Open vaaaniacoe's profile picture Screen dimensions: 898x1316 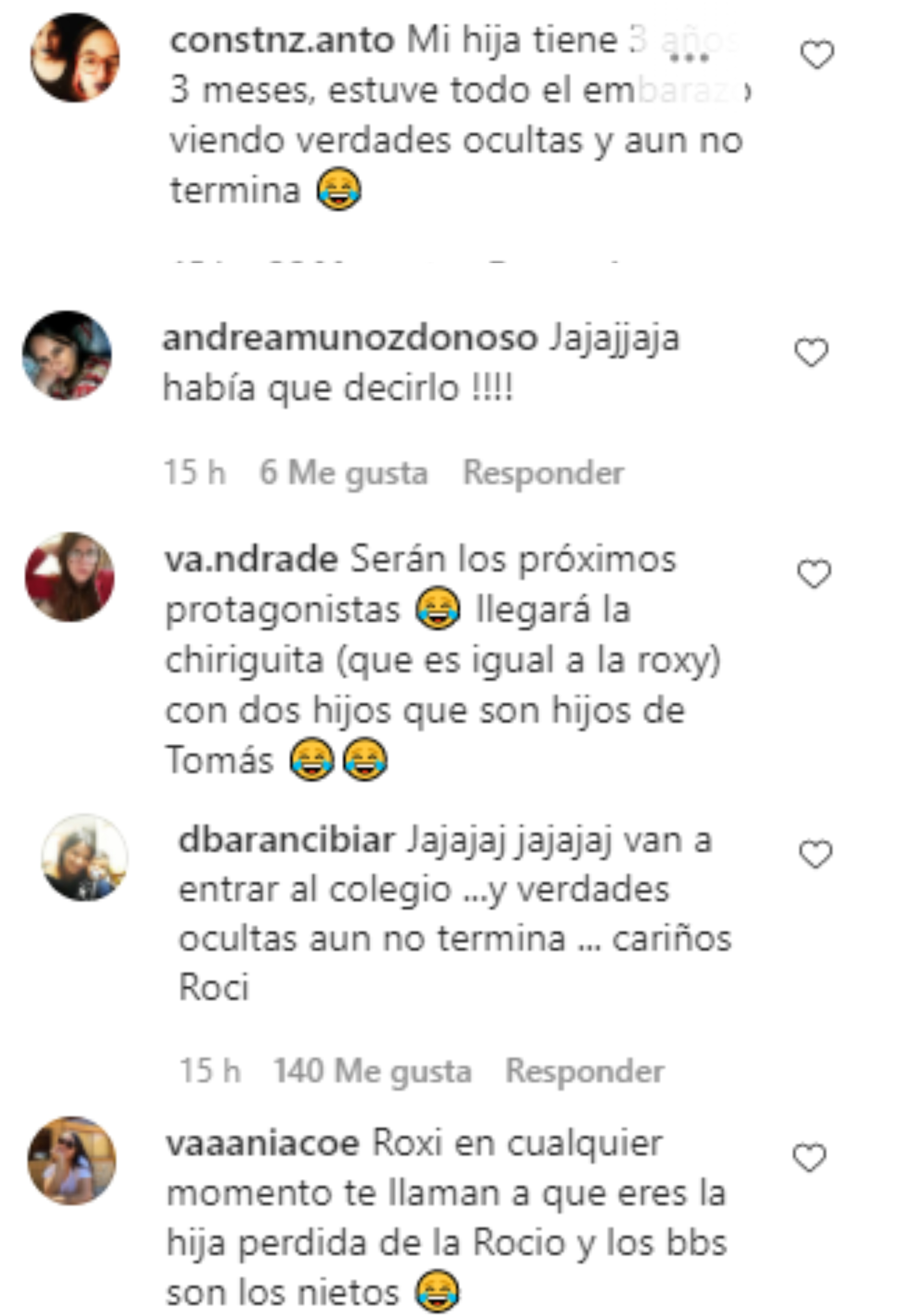point(71,1160)
